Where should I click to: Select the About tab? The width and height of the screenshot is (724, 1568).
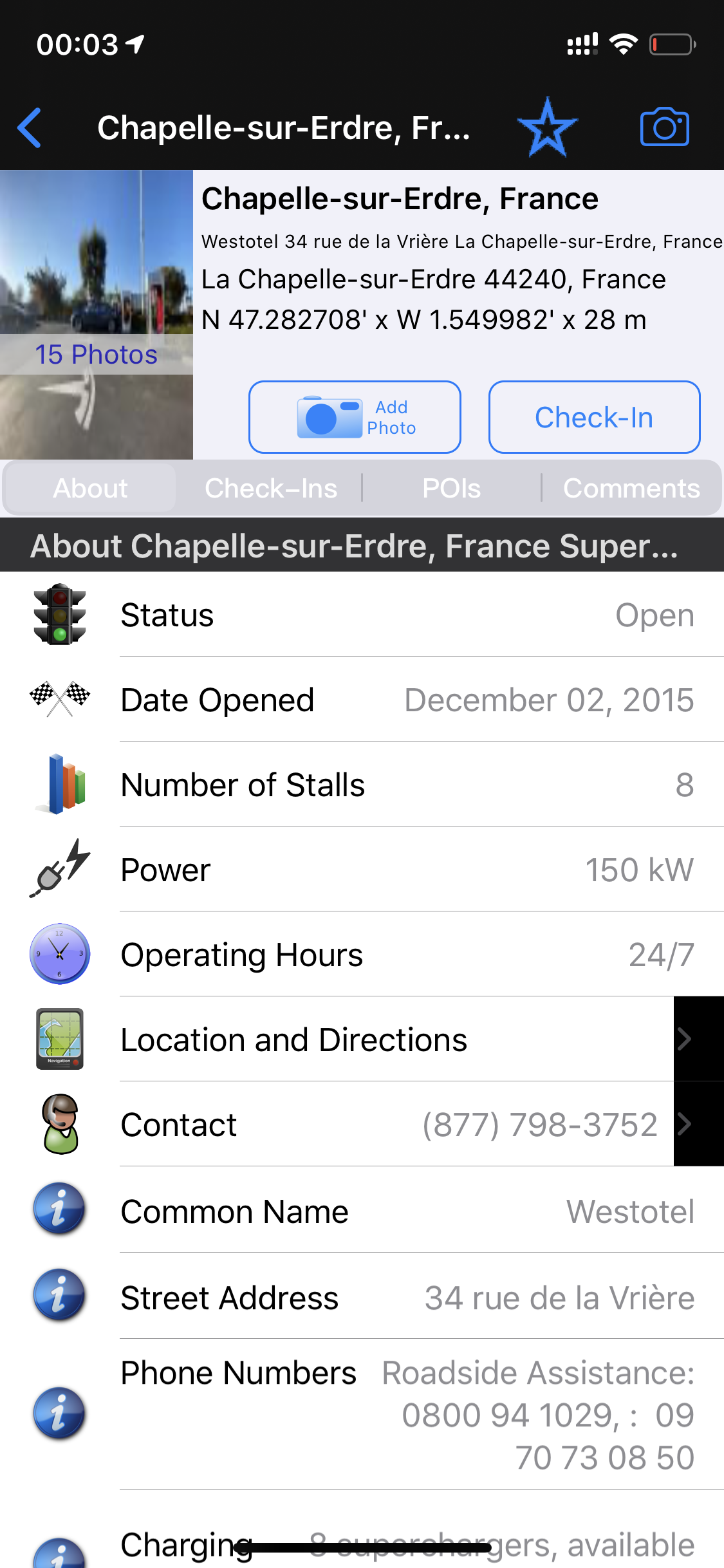coord(90,489)
